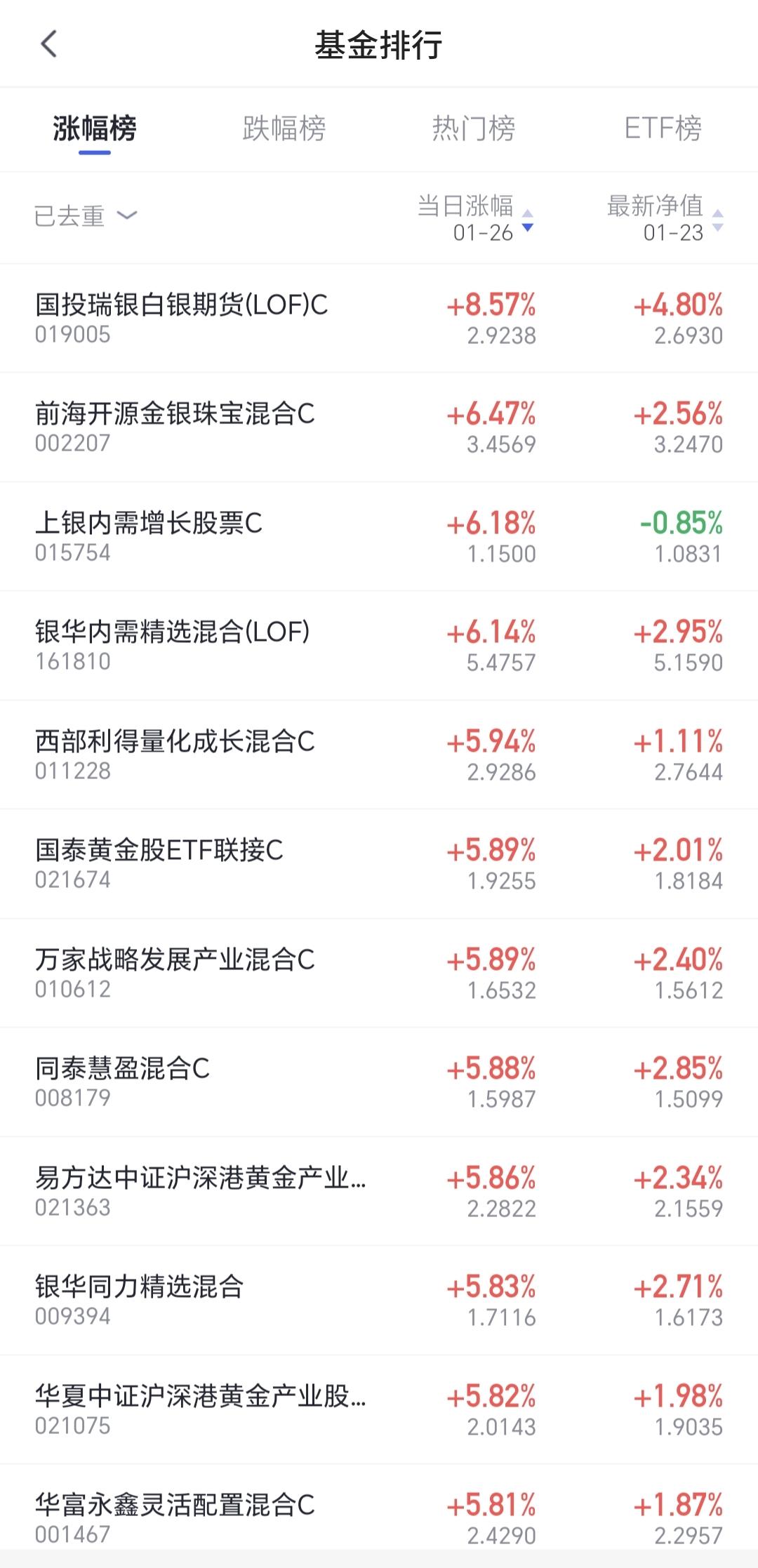The height and width of the screenshot is (1568, 758).
Task: Sort by 最新净值 column
Action: (664, 218)
